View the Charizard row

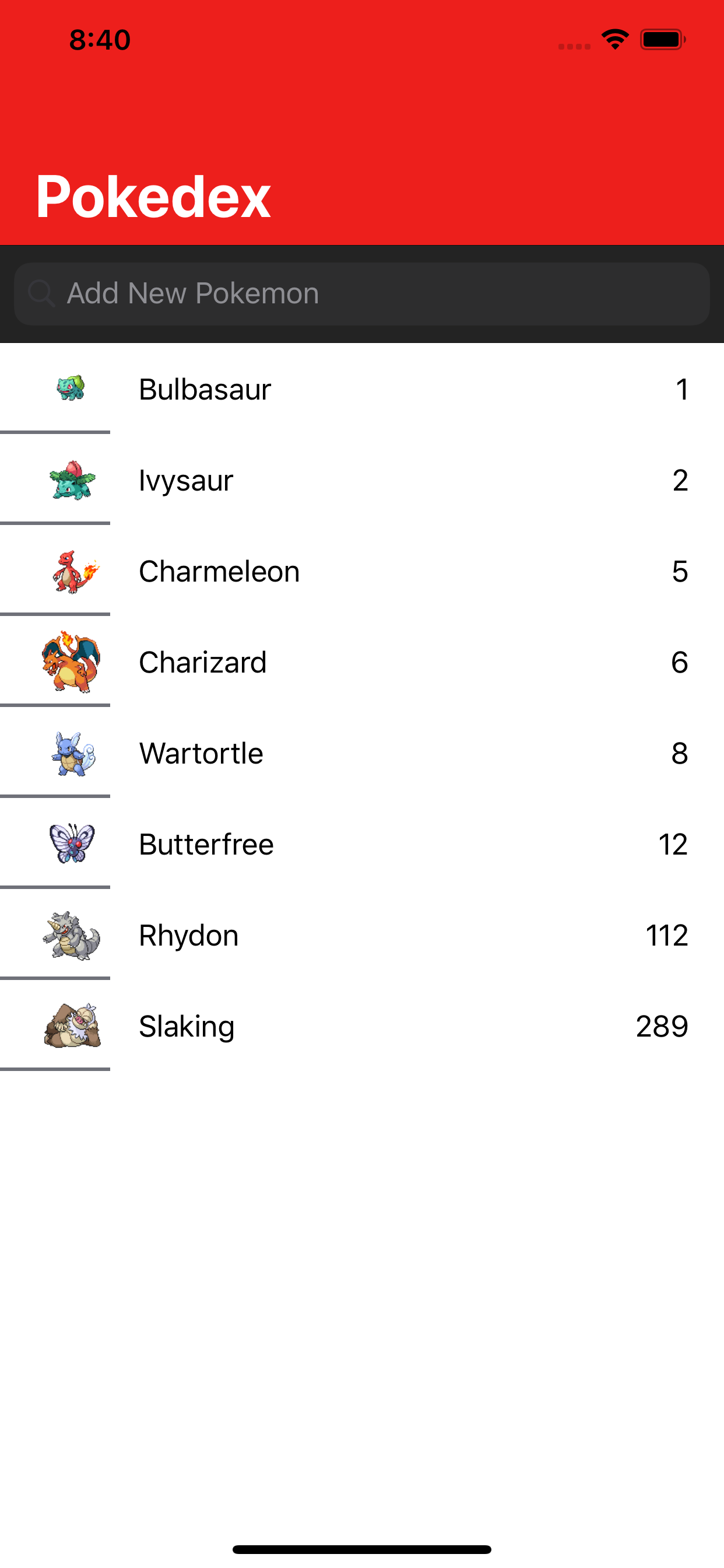point(362,661)
